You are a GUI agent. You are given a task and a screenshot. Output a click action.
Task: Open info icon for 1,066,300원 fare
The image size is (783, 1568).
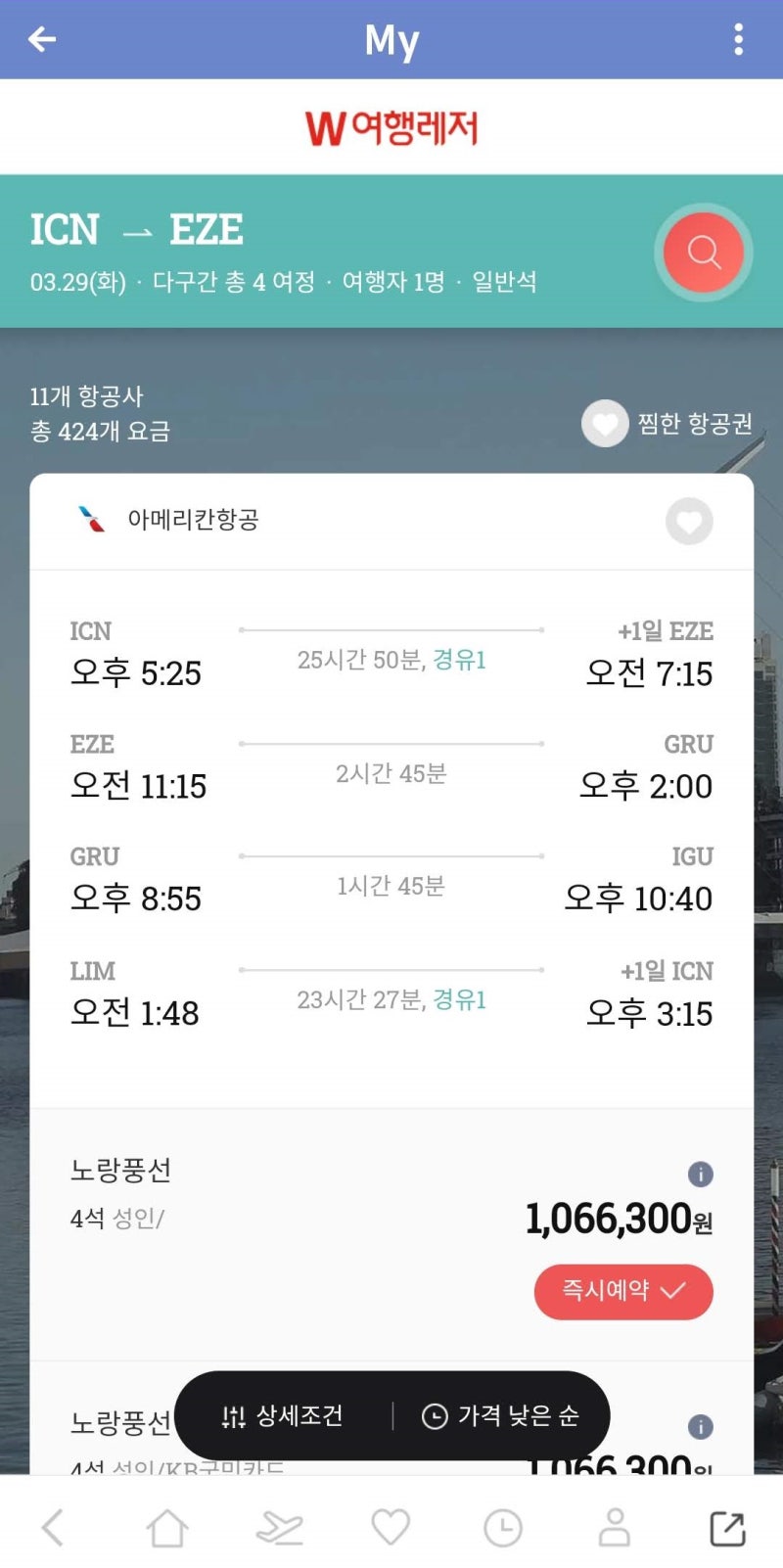[x=700, y=1174]
